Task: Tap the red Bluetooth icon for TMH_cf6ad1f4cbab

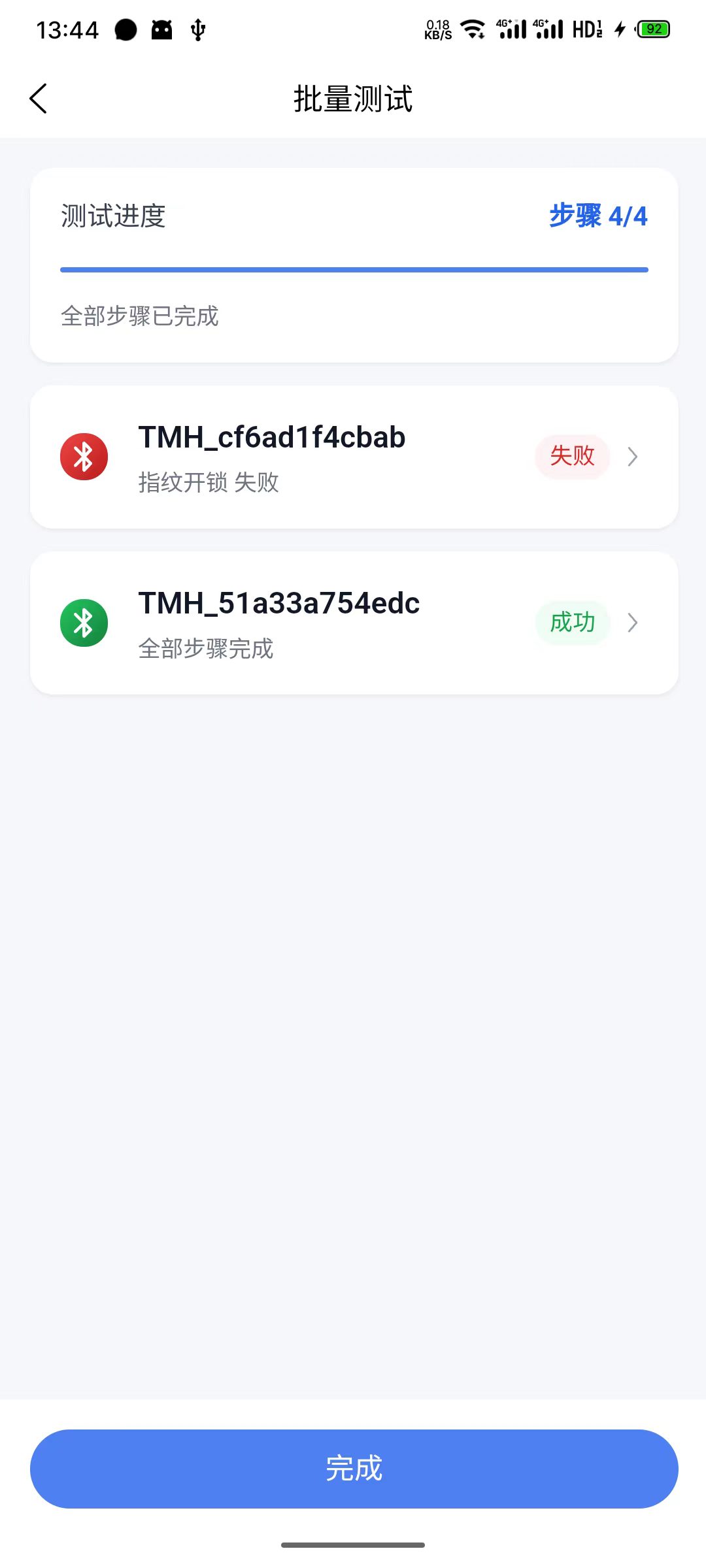Action: click(x=84, y=456)
